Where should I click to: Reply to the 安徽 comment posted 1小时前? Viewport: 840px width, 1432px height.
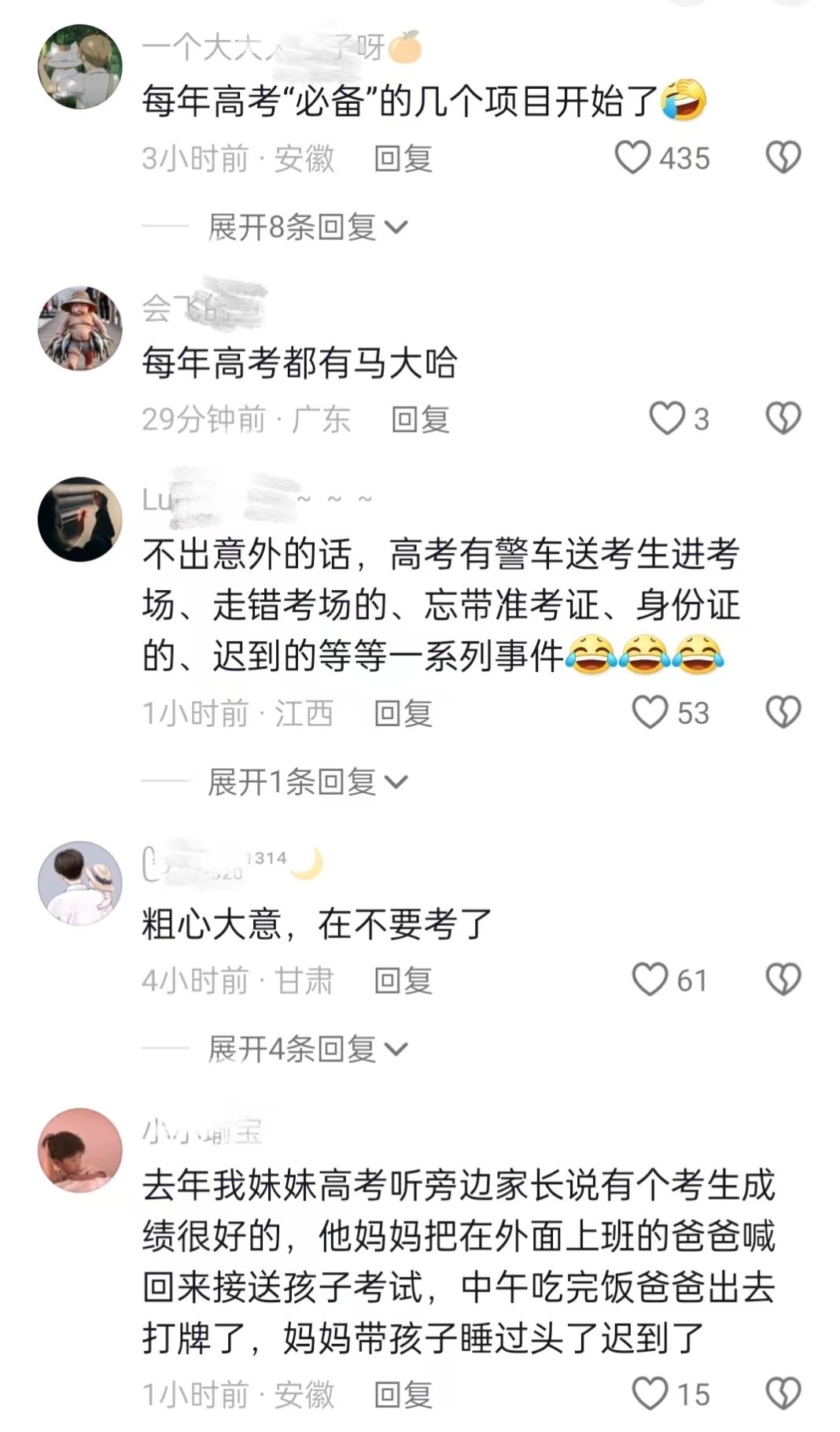(403, 1395)
